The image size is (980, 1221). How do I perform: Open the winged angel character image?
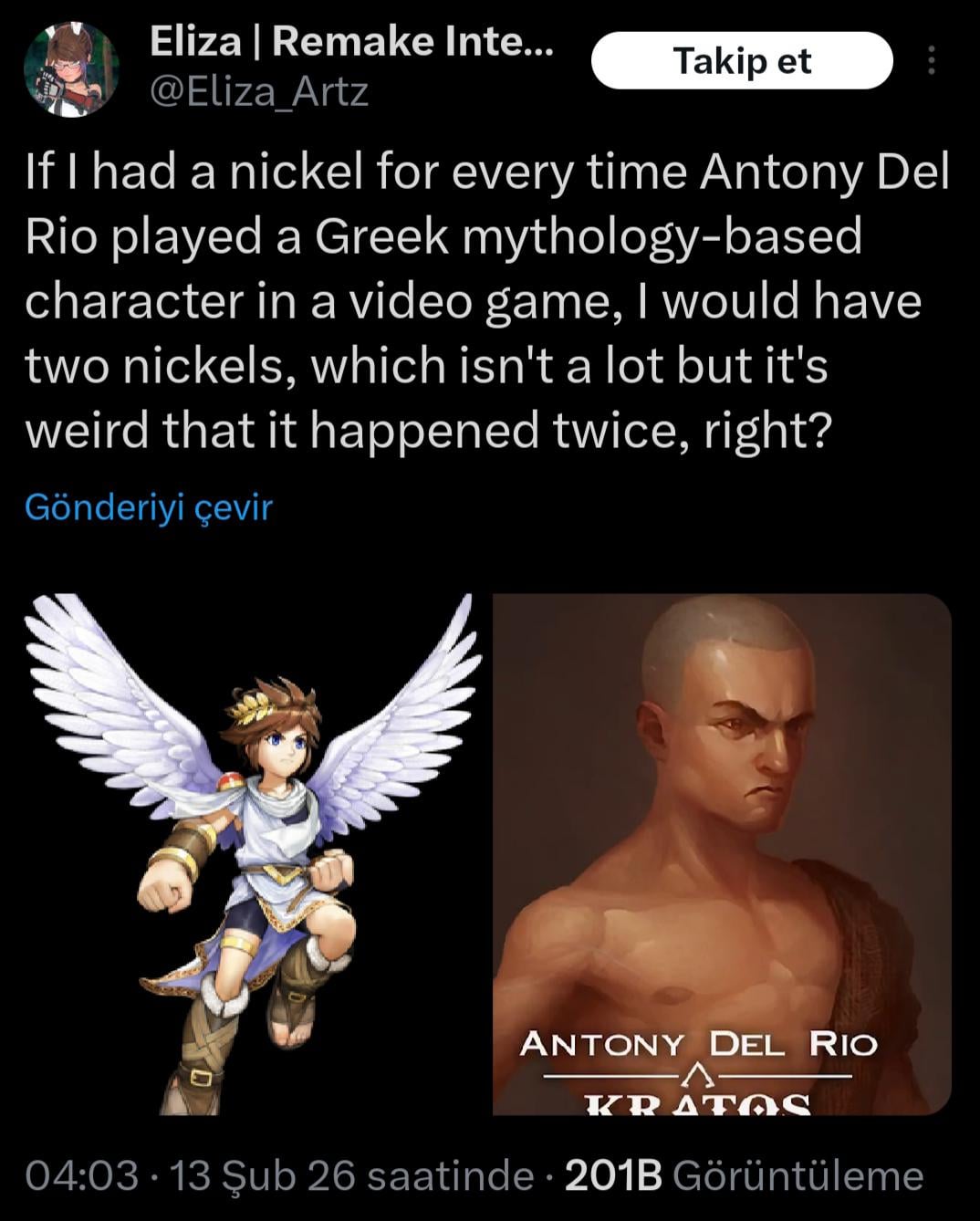[251, 854]
